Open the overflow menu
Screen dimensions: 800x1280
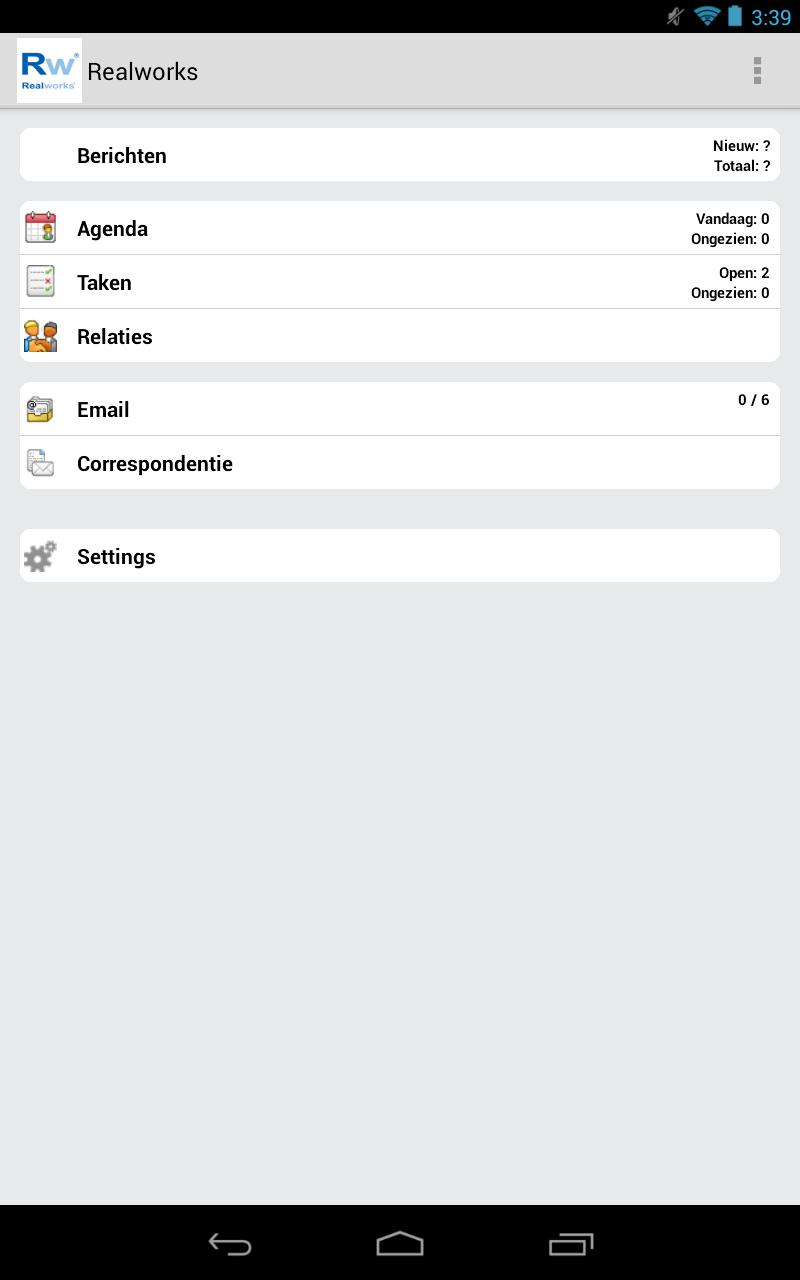[757, 71]
